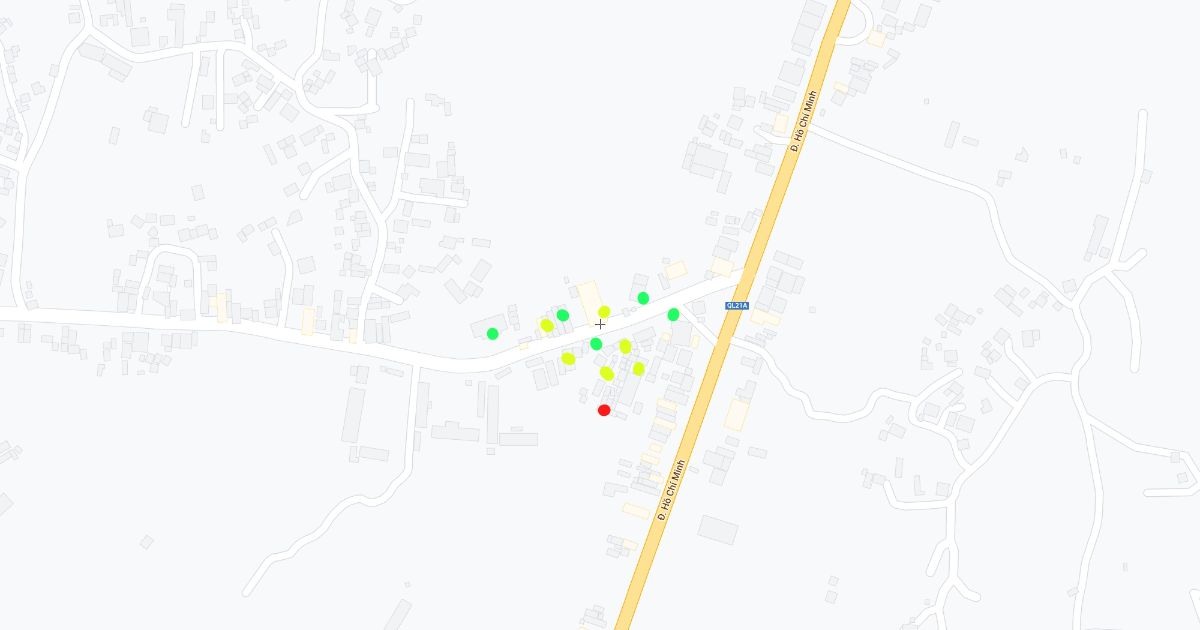
Task: Select the red marker on the map
Action: tap(604, 410)
